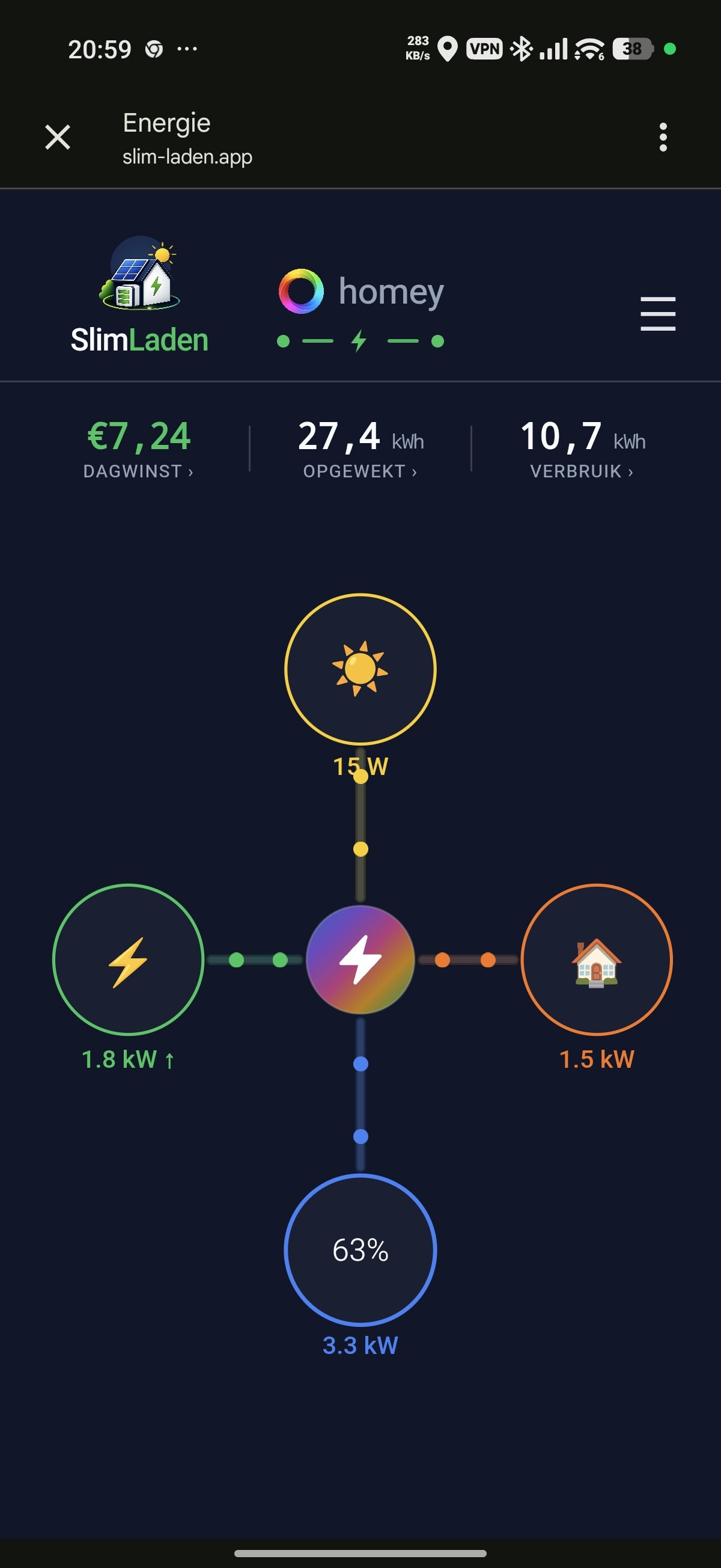Open the house consumption circle

[596, 960]
